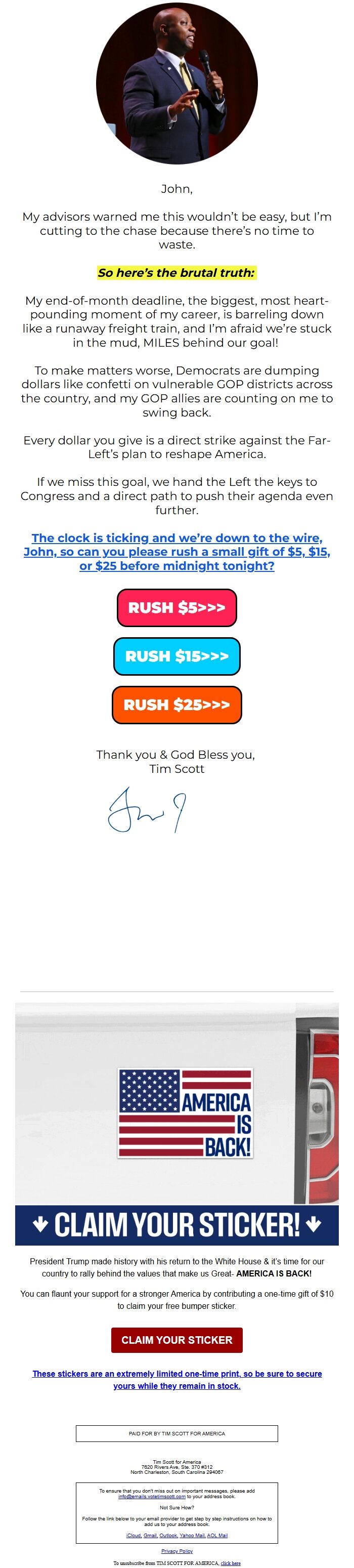Follow the limited one-time print stickers link
Image resolution: width=354 pixels, height=1568 pixels.
[176, 1379]
